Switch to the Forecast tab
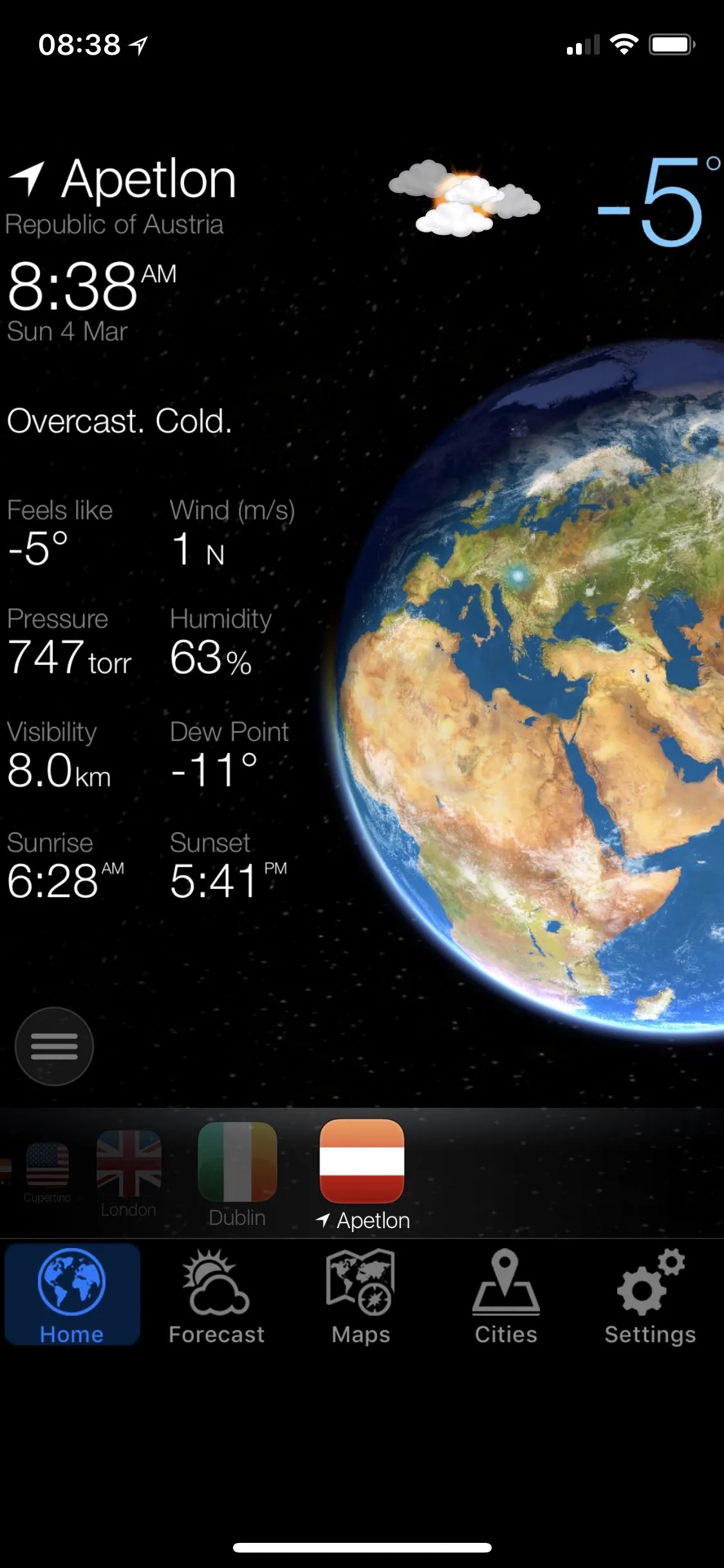 click(216, 1295)
